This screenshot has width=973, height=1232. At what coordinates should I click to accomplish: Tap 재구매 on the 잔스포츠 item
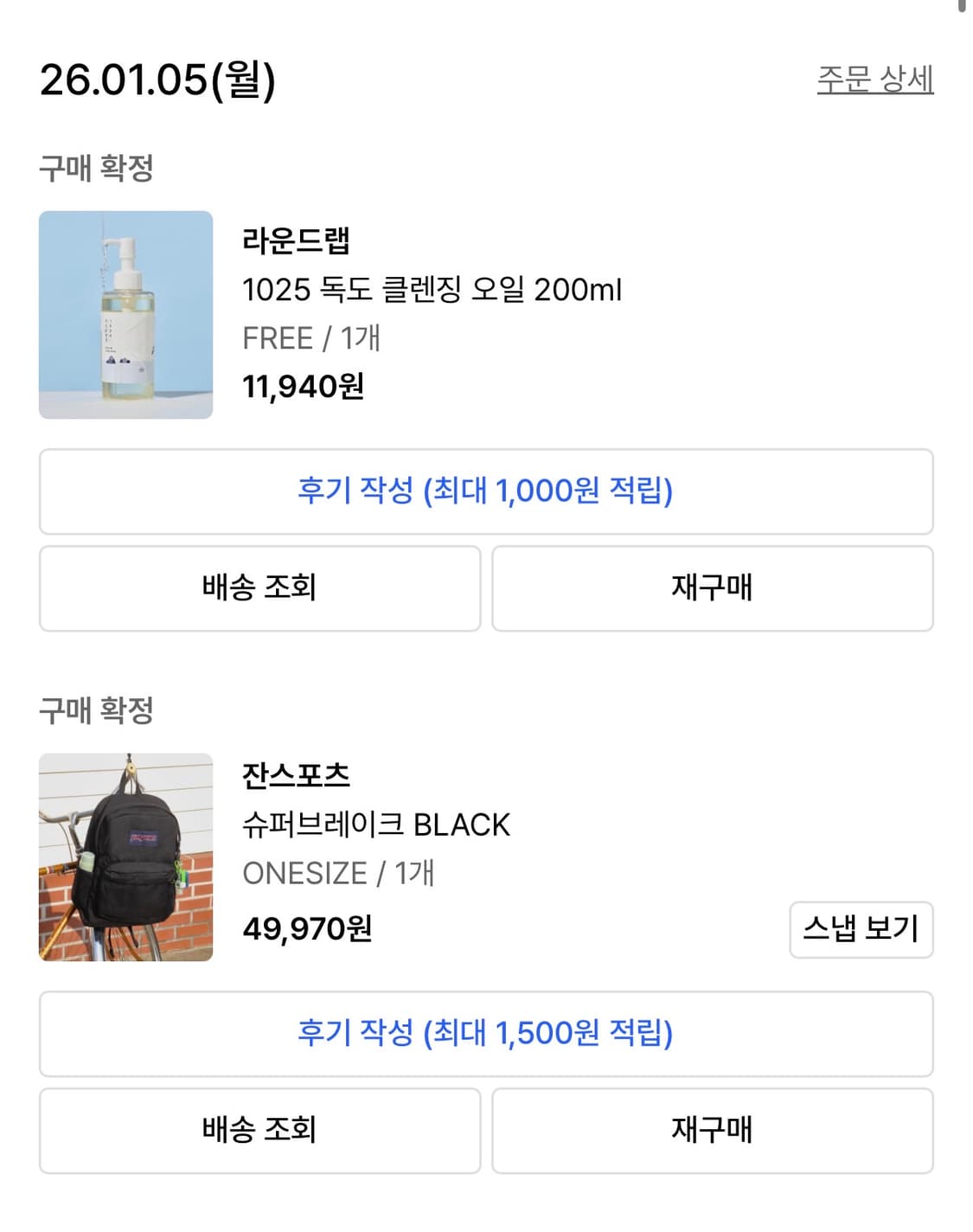(711, 1130)
